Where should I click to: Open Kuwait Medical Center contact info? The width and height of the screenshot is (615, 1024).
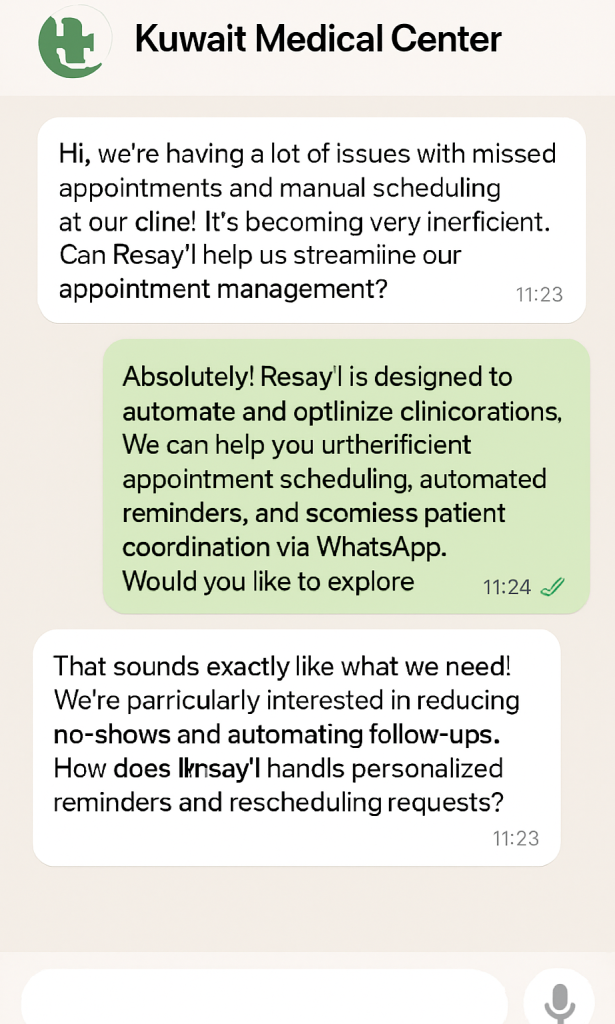[x=317, y=40]
